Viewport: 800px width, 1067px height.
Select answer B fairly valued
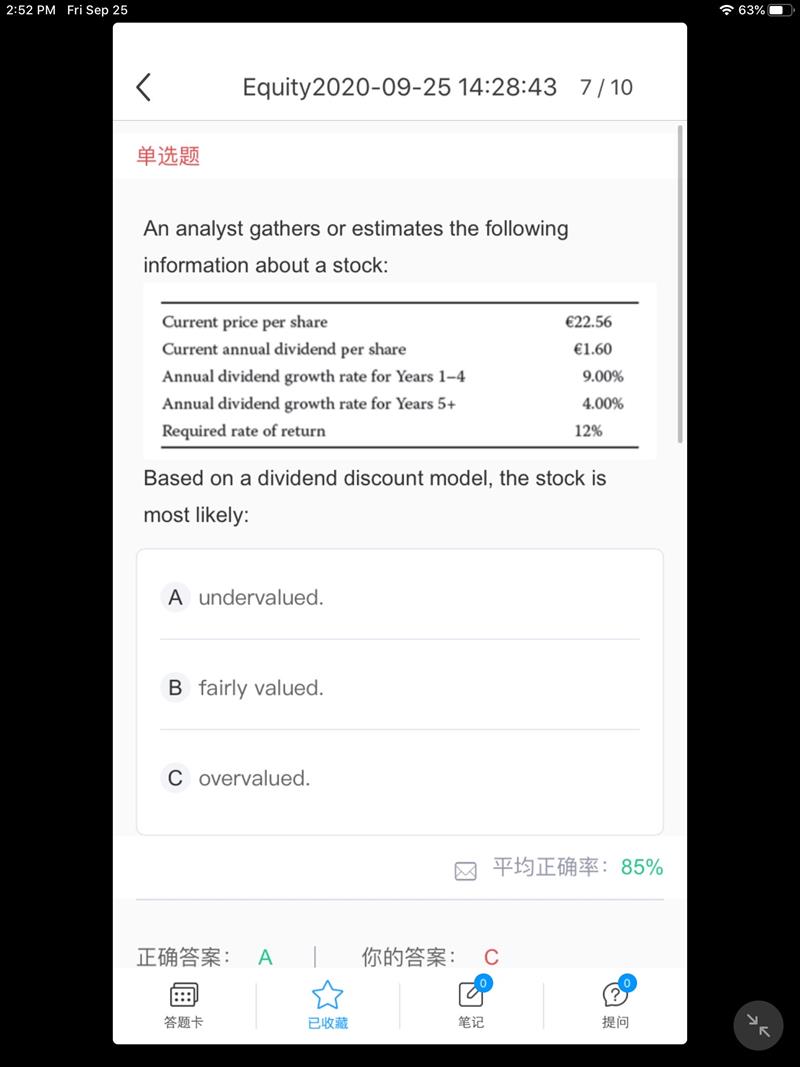point(260,688)
